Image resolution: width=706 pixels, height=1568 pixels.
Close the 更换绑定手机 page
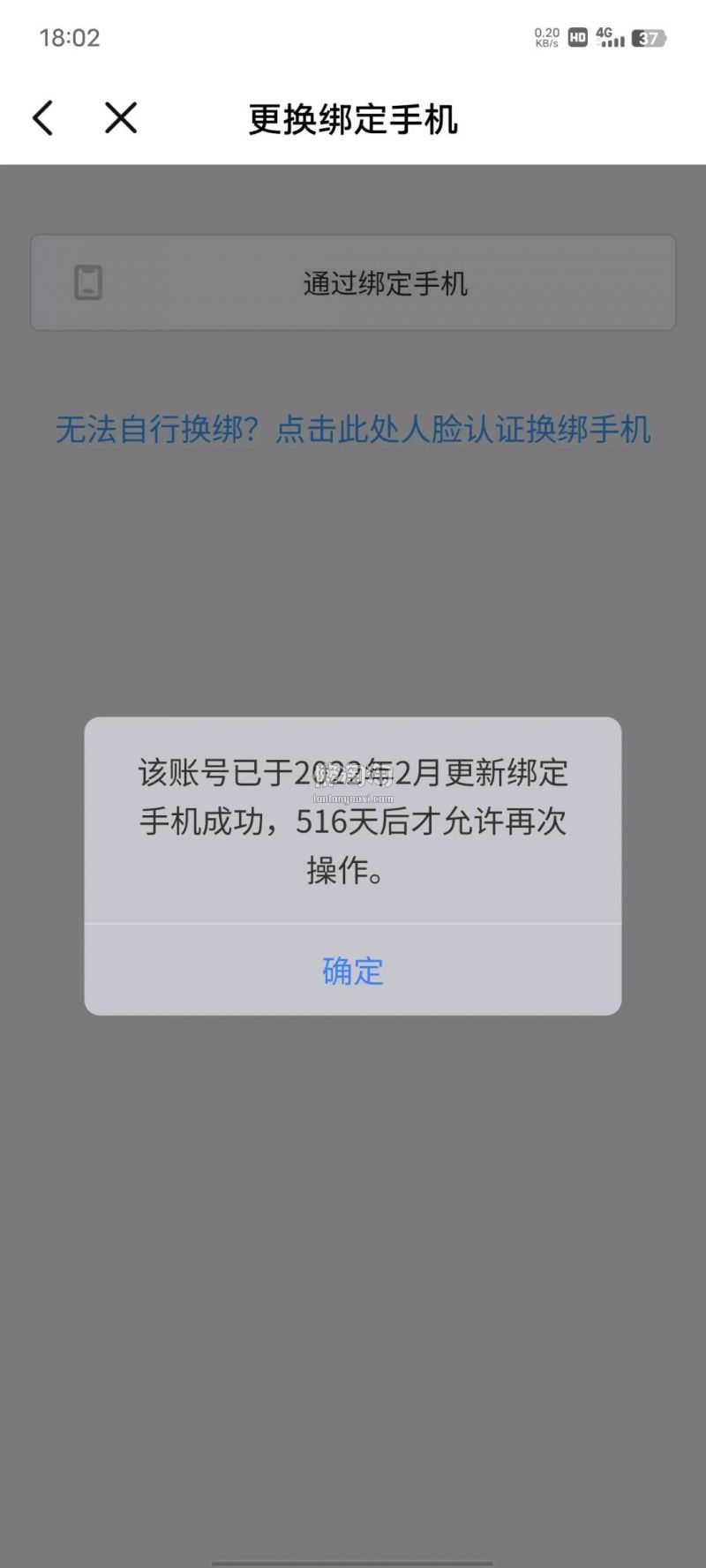coord(121,118)
